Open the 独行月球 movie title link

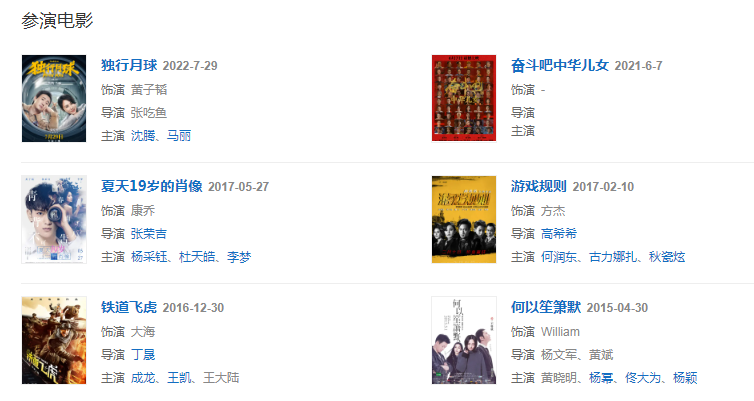129,66
